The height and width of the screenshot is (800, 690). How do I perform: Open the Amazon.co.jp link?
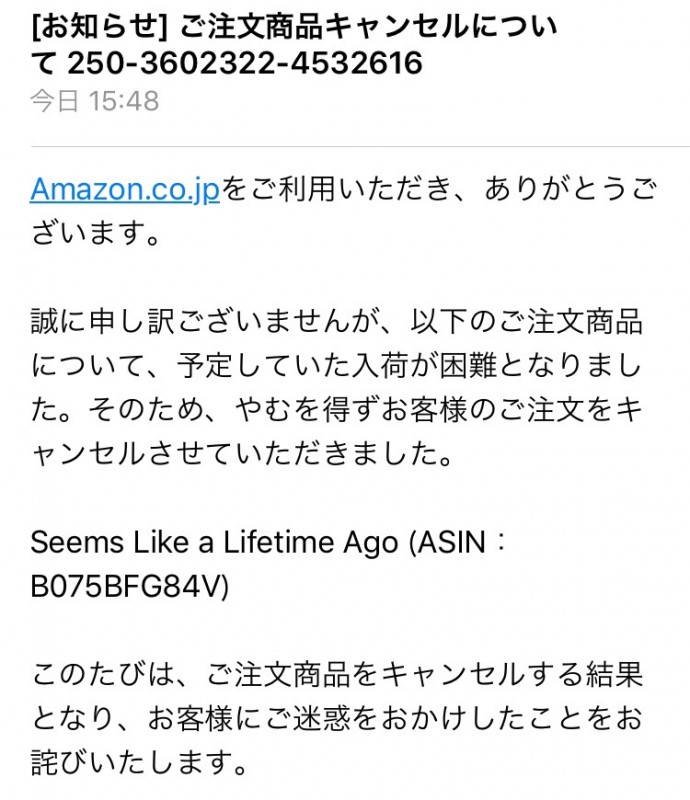pos(124,189)
